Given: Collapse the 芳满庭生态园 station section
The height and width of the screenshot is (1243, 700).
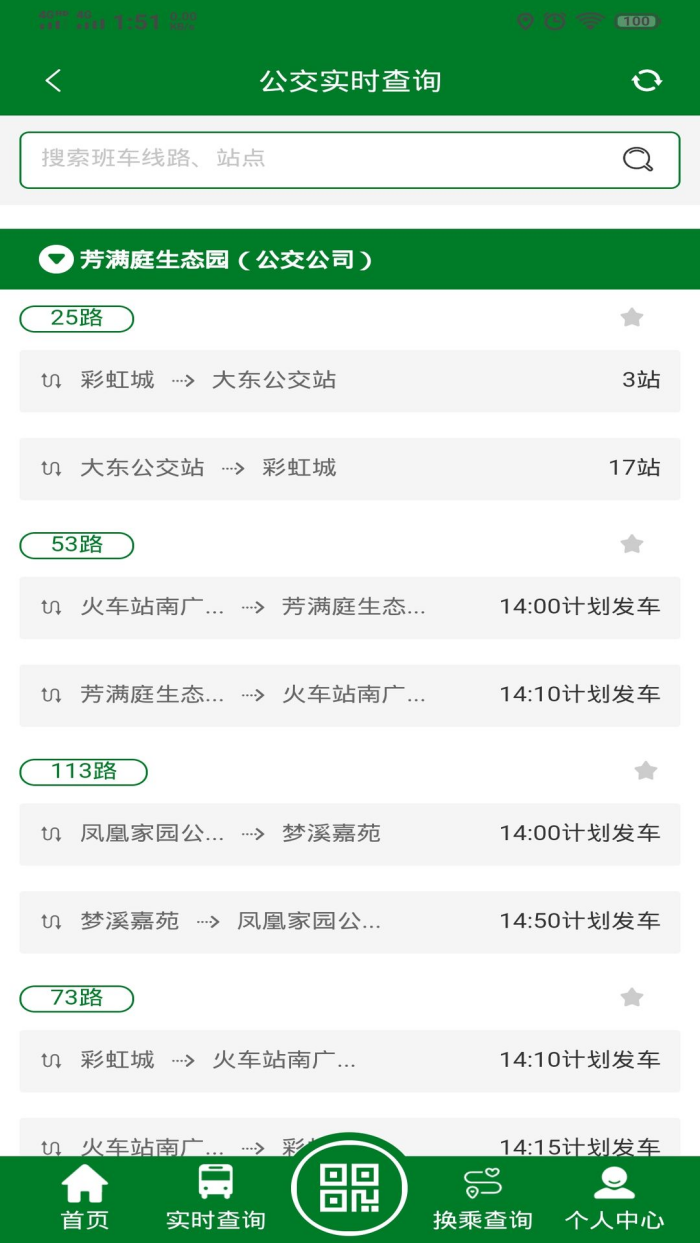Looking at the screenshot, I should [x=56, y=260].
